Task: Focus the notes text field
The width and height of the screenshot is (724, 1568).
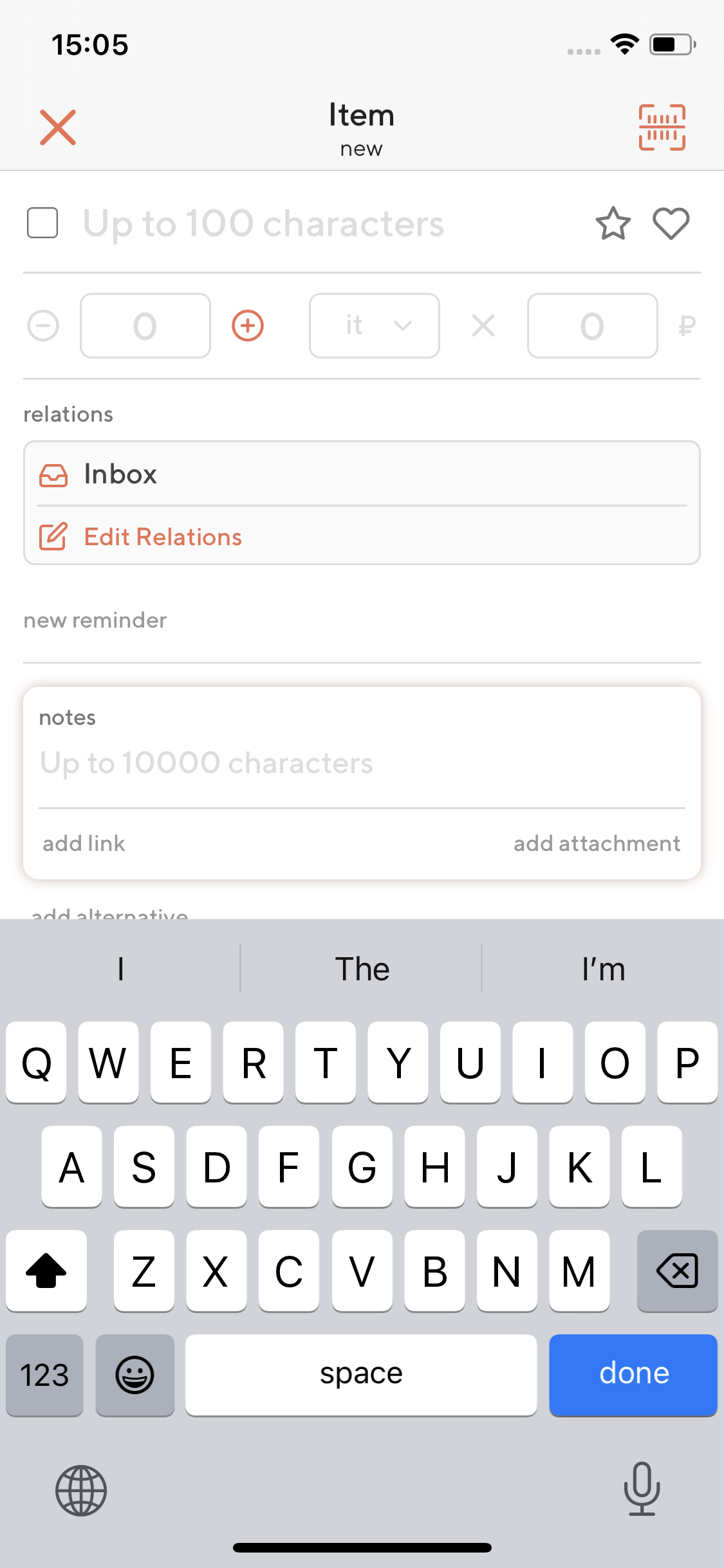Action: pos(362,763)
